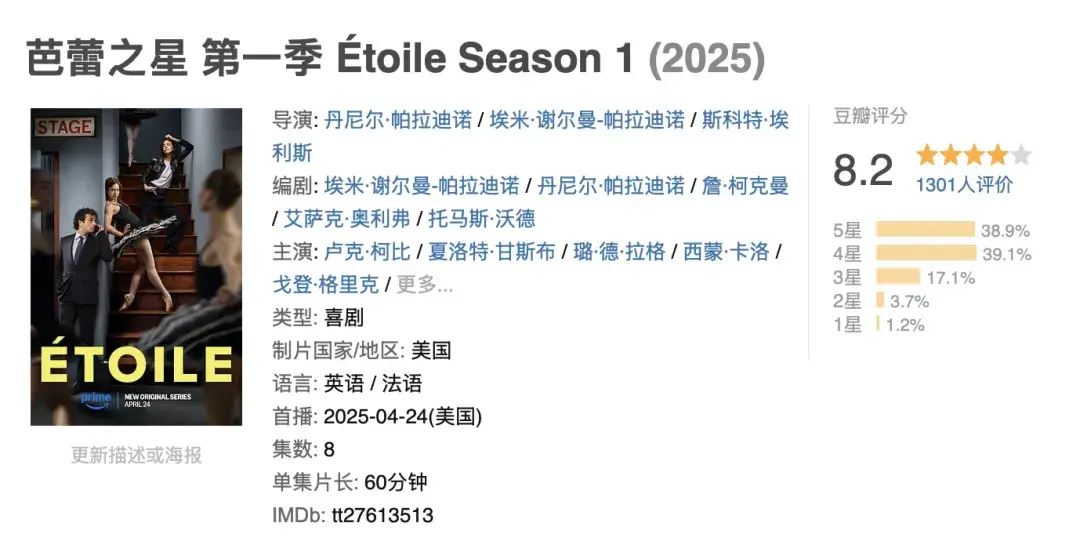This screenshot has width=1080, height=541.
Task: Tap the Étoile poster image
Action: (136, 266)
